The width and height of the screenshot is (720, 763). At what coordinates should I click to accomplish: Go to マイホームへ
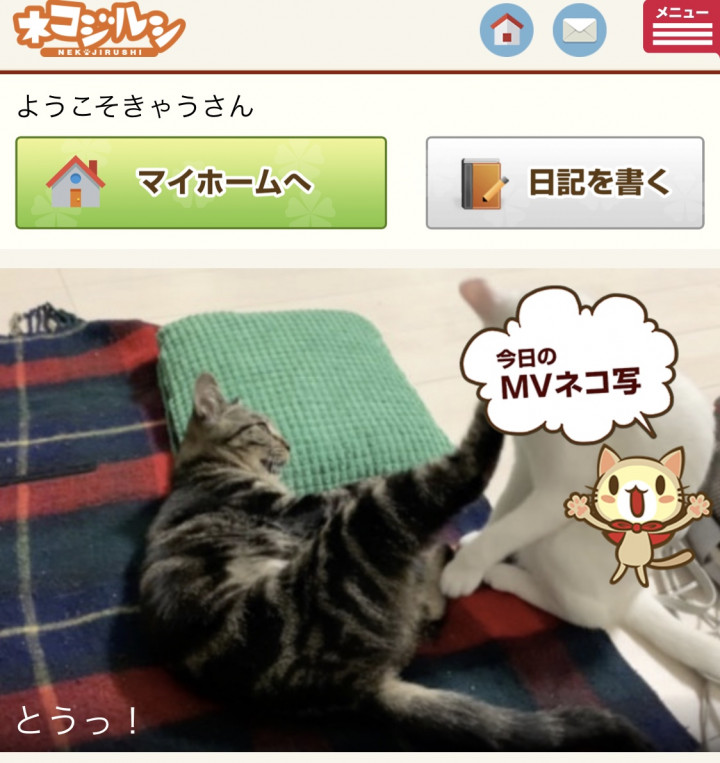point(201,183)
